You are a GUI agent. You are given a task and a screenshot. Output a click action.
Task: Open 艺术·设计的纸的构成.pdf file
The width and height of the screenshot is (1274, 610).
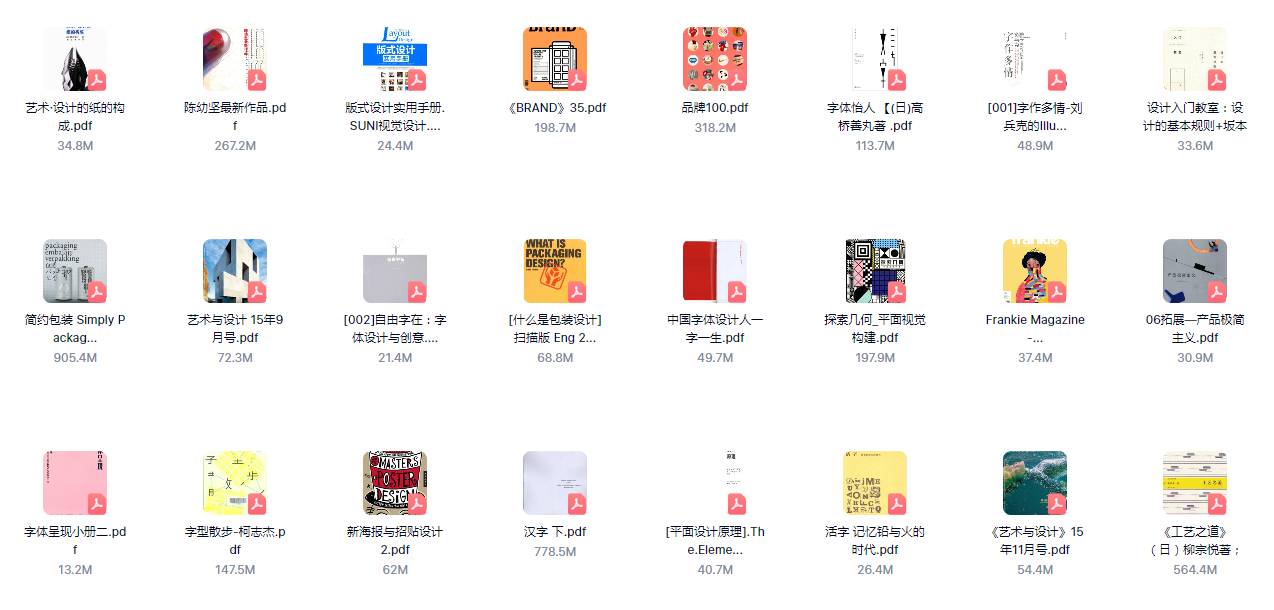[x=75, y=60]
